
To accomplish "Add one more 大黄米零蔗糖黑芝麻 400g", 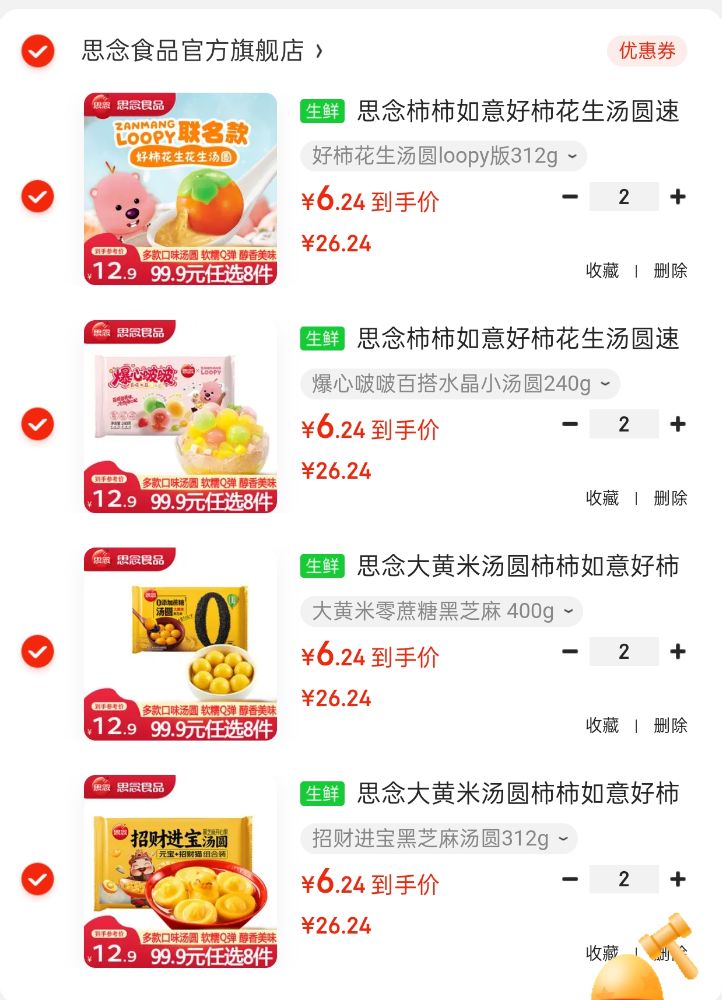I will 678,652.
